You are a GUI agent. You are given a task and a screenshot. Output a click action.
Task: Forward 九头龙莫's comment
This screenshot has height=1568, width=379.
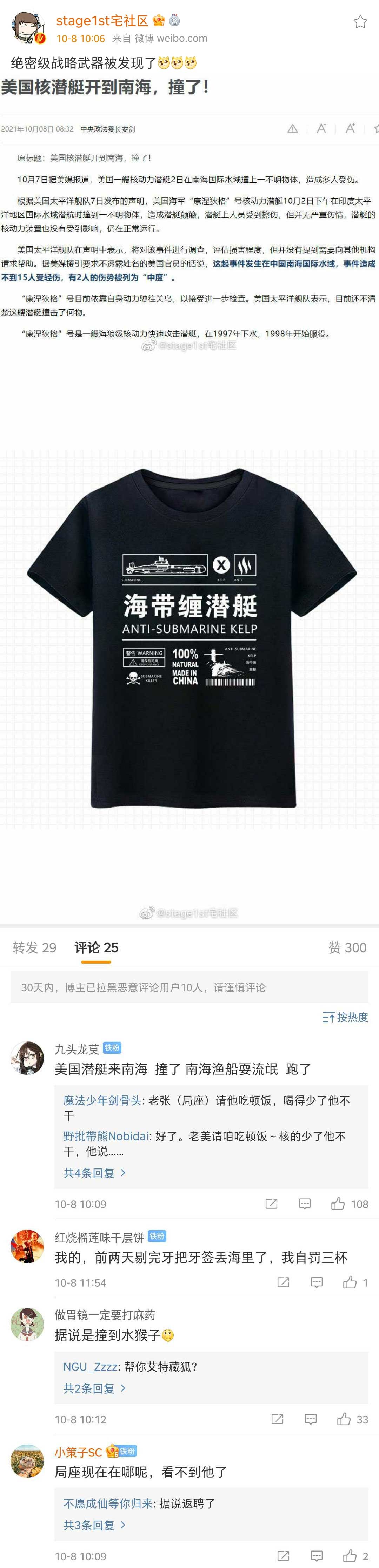pos(271,1204)
